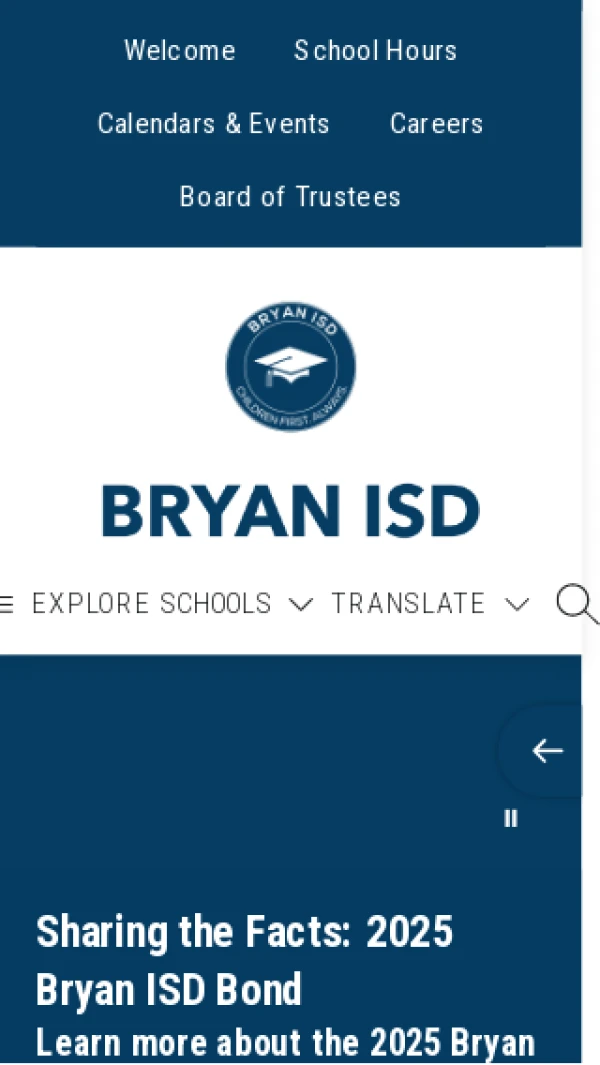The image size is (600, 1065).
Task: View School Hours page
Action: click(375, 51)
